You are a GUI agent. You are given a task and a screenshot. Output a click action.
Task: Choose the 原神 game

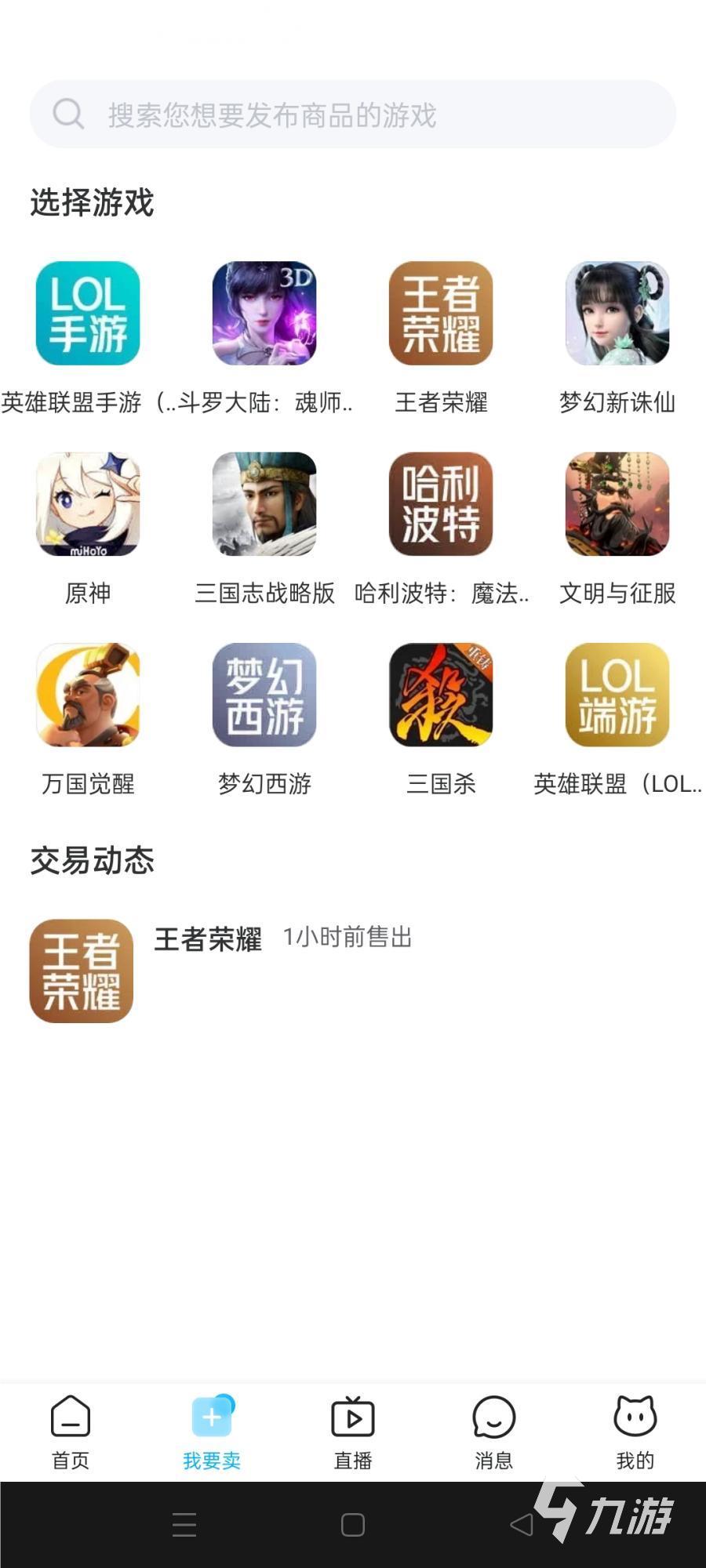coord(88,504)
